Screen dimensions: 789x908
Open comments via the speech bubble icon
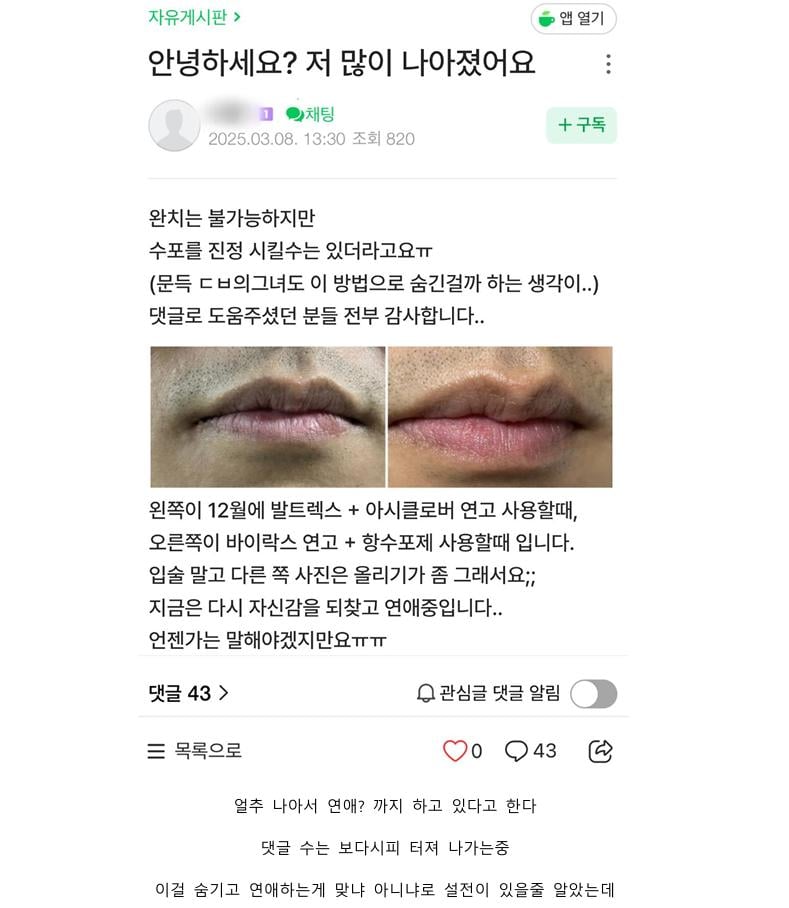point(516,751)
